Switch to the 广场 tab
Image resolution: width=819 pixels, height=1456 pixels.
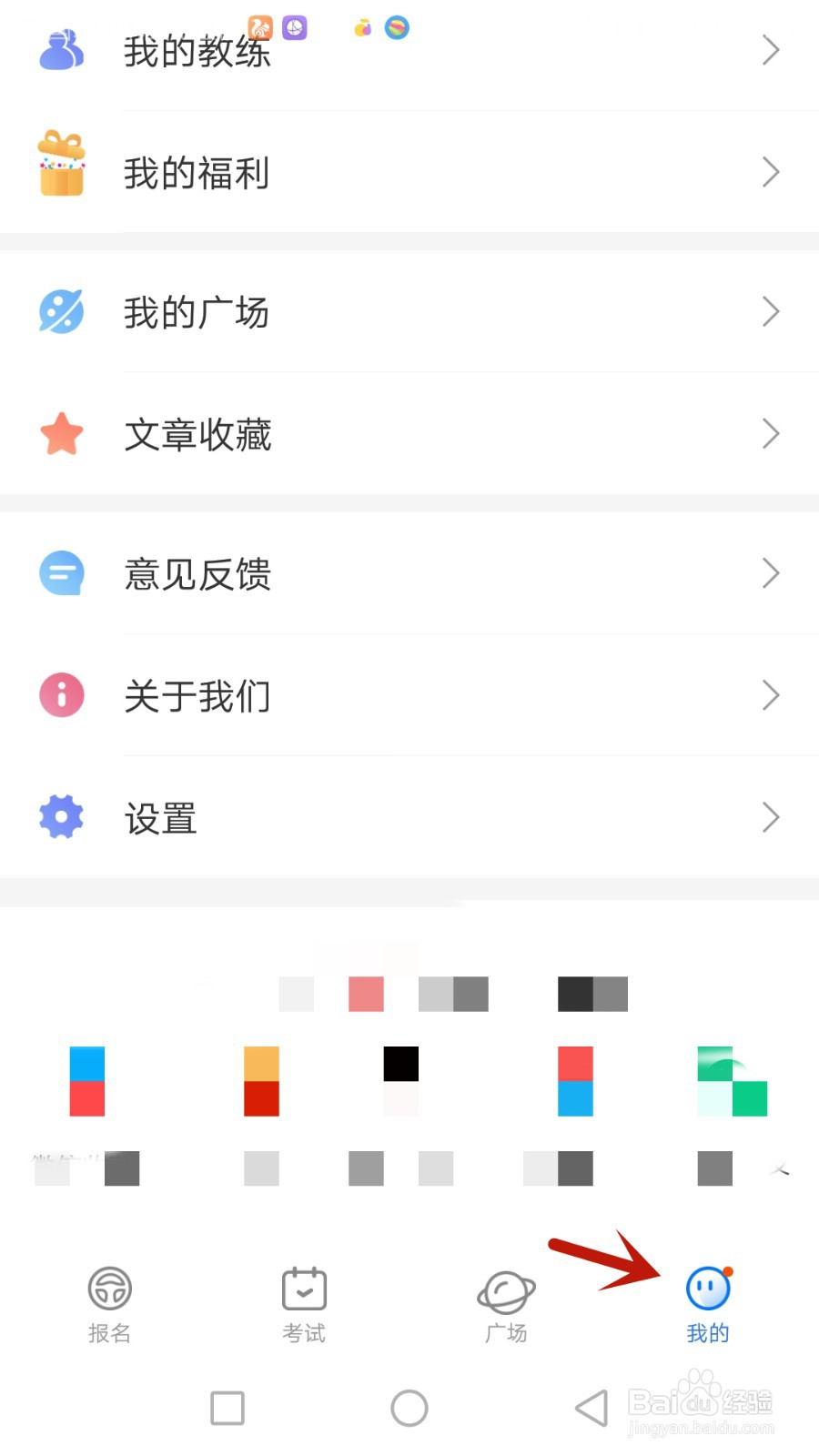click(506, 1304)
